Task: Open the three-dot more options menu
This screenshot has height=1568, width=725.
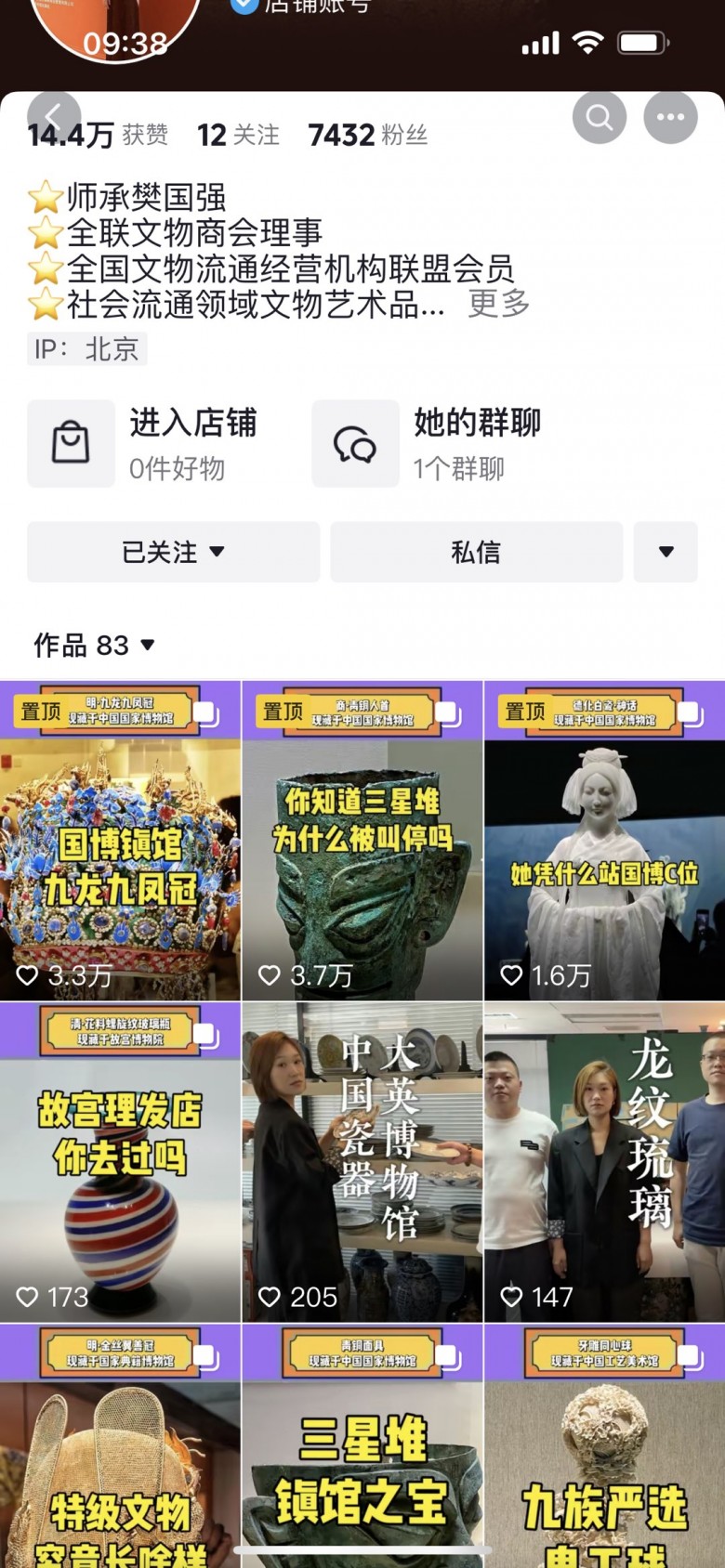Action: tap(670, 117)
